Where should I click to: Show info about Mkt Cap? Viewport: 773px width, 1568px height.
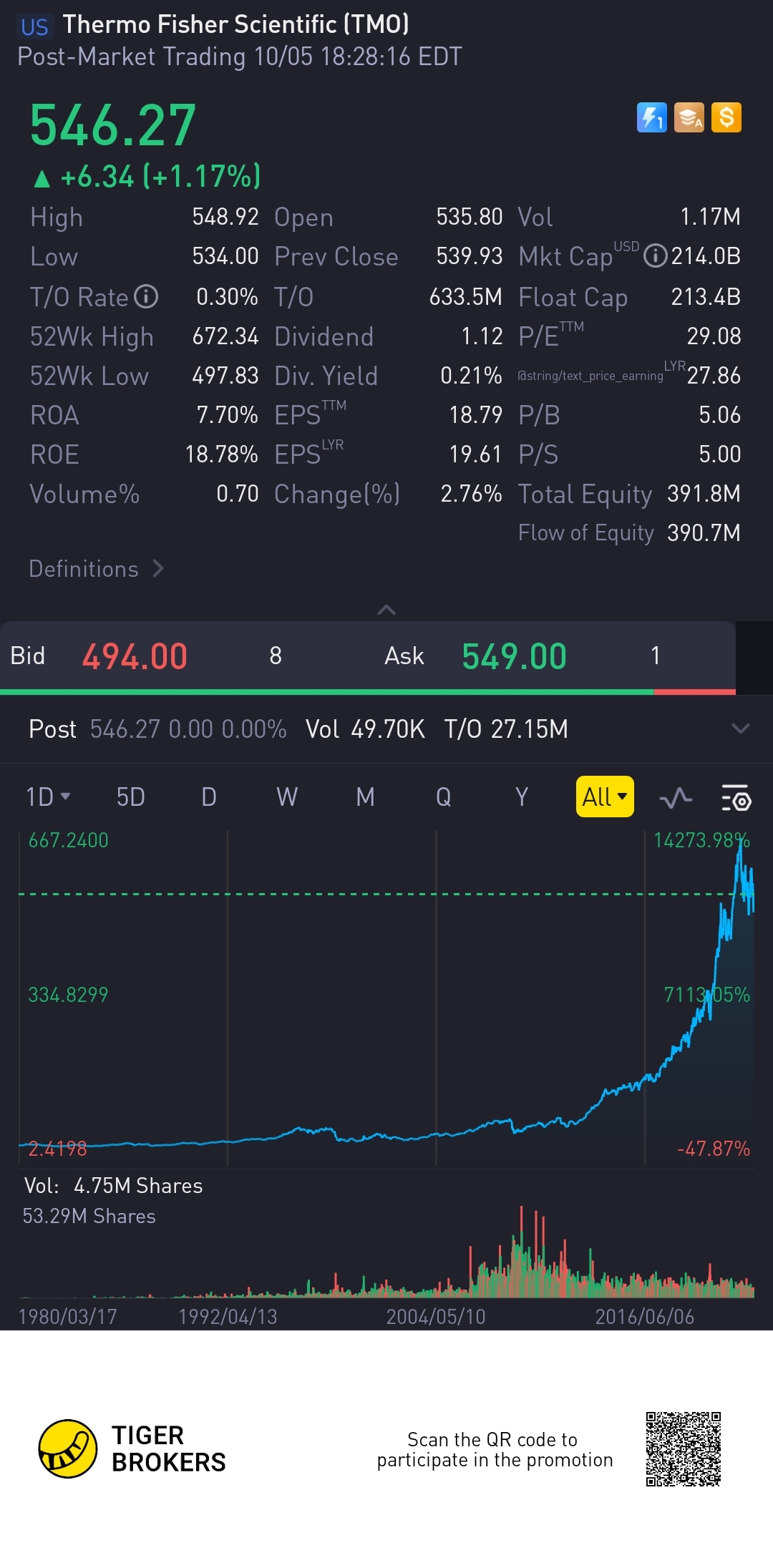tap(655, 255)
